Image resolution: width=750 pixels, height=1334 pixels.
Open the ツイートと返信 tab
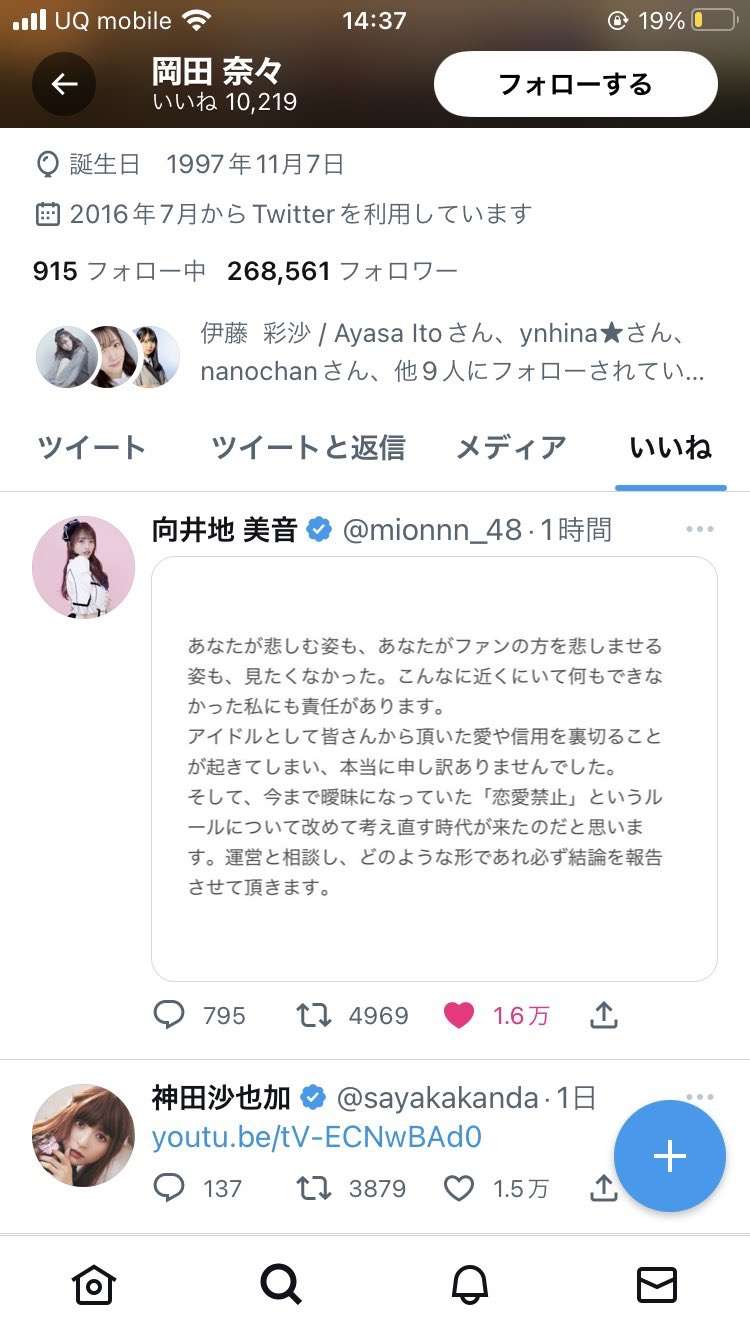click(308, 448)
